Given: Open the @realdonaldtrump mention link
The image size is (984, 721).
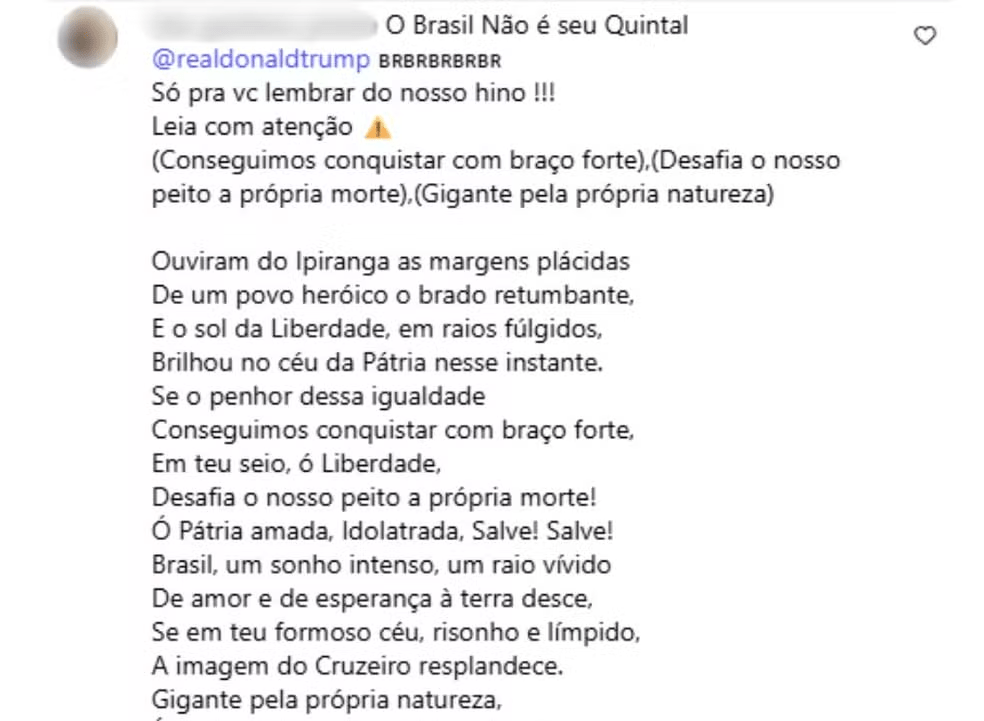Looking at the screenshot, I should click(x=261, y=59).
